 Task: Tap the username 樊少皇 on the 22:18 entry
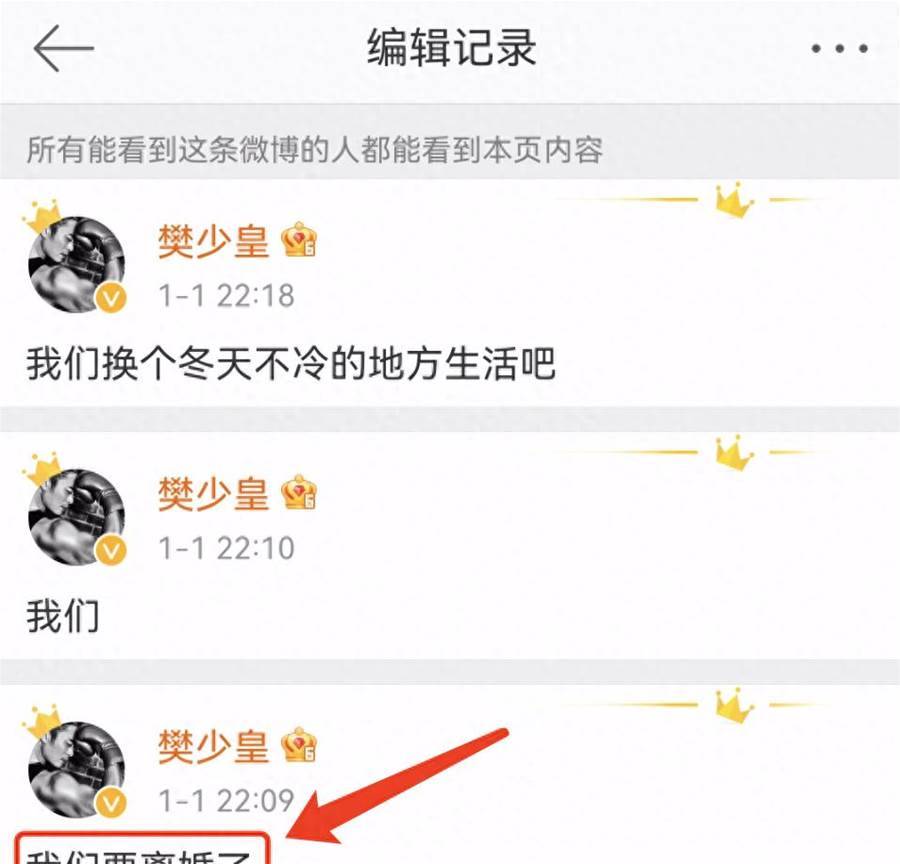coord(214,241)
